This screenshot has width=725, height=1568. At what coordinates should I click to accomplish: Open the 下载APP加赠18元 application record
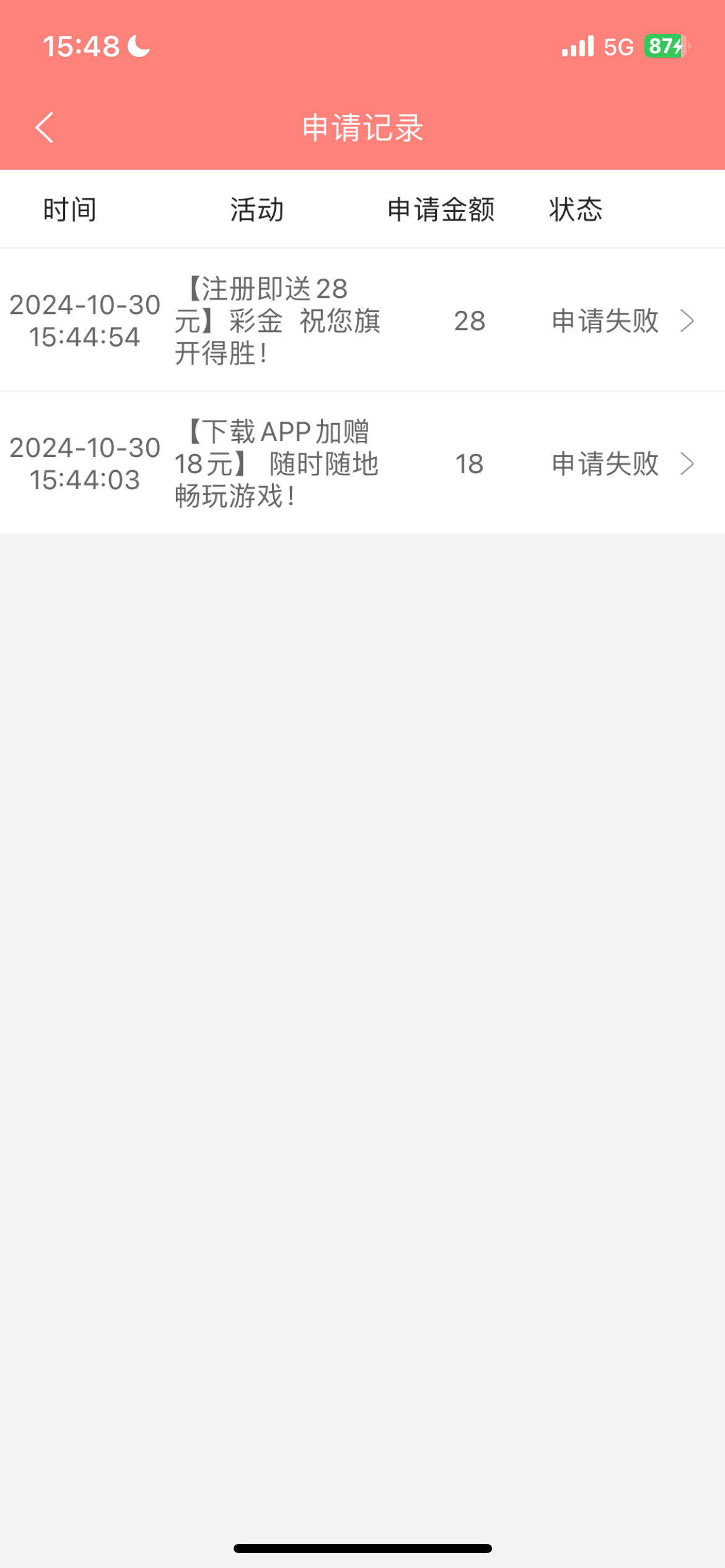tap(362, 463)
